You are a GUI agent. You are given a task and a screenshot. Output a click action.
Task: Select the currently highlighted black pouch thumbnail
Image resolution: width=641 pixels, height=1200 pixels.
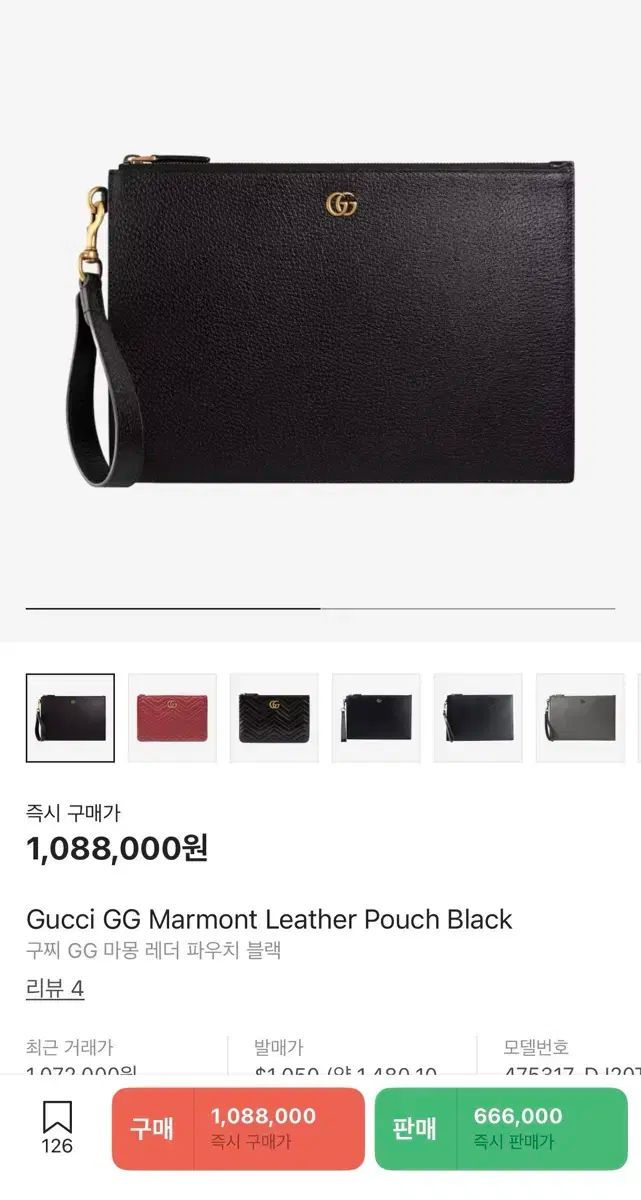point(70,718)
